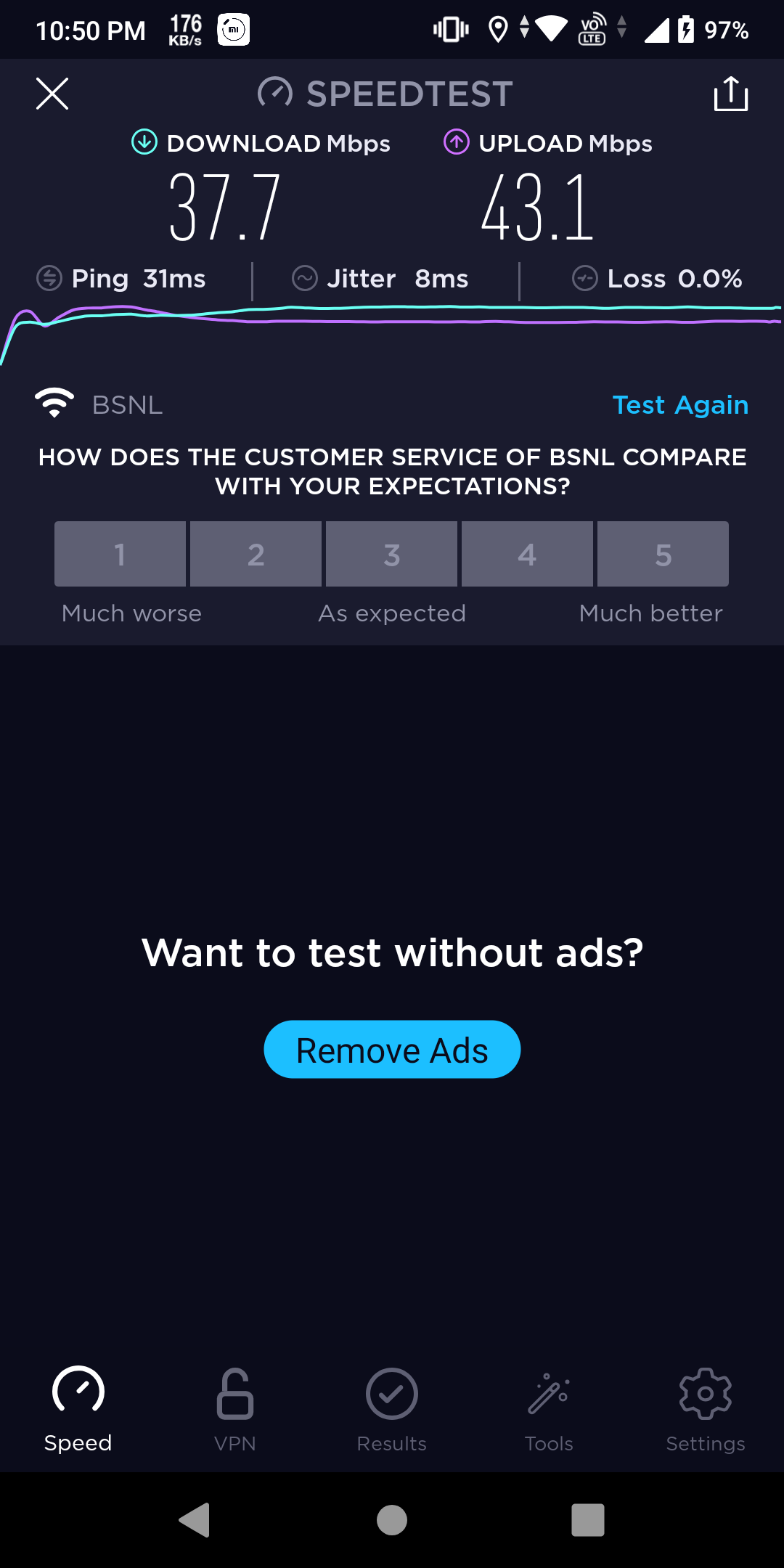This screenshot has width=784, height=1568.
Task: Select rating 3 As expected
Action: click(391, 554)
